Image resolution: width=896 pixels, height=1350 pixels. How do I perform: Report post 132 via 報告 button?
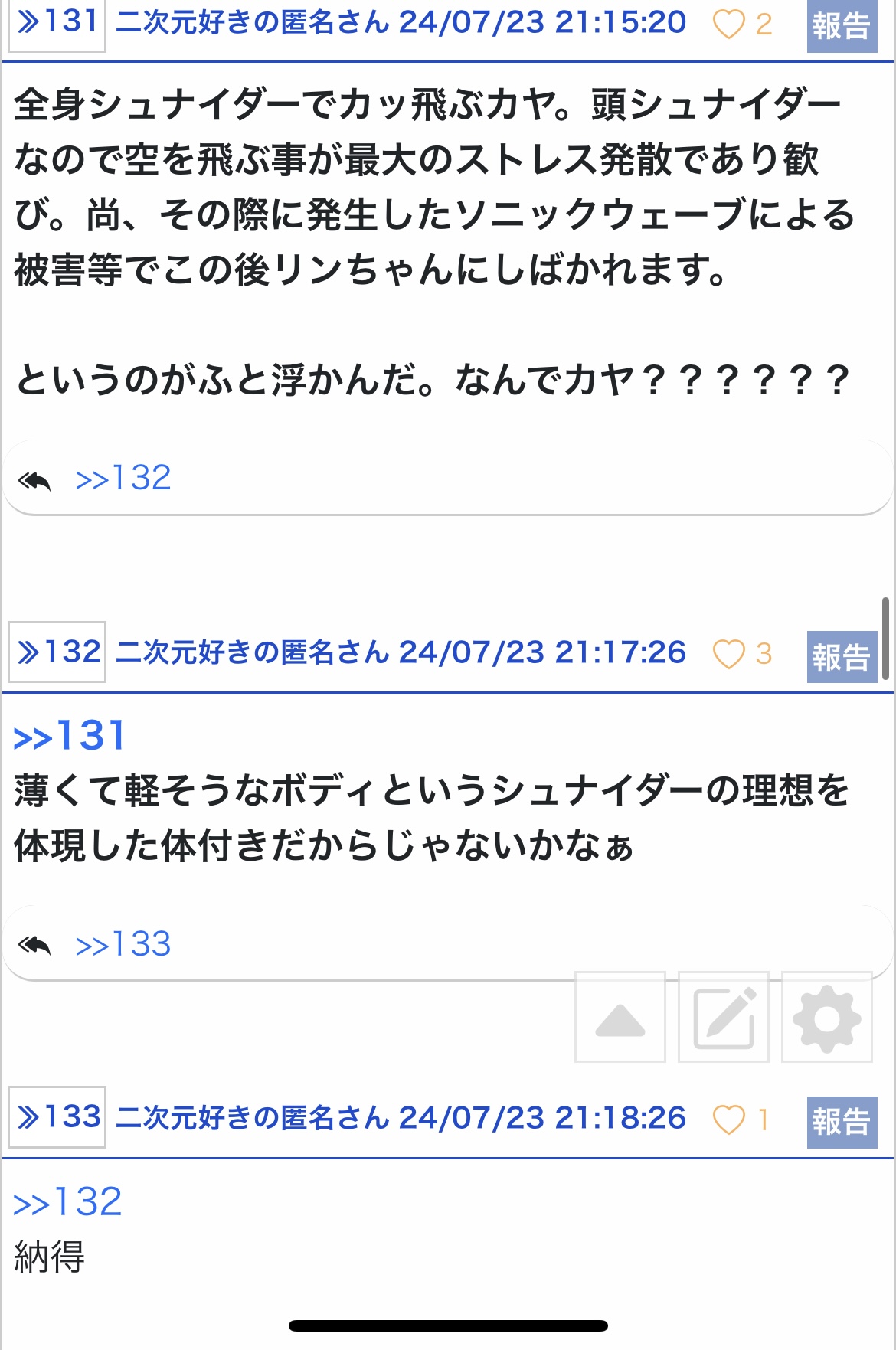click(x=842, y=657)
